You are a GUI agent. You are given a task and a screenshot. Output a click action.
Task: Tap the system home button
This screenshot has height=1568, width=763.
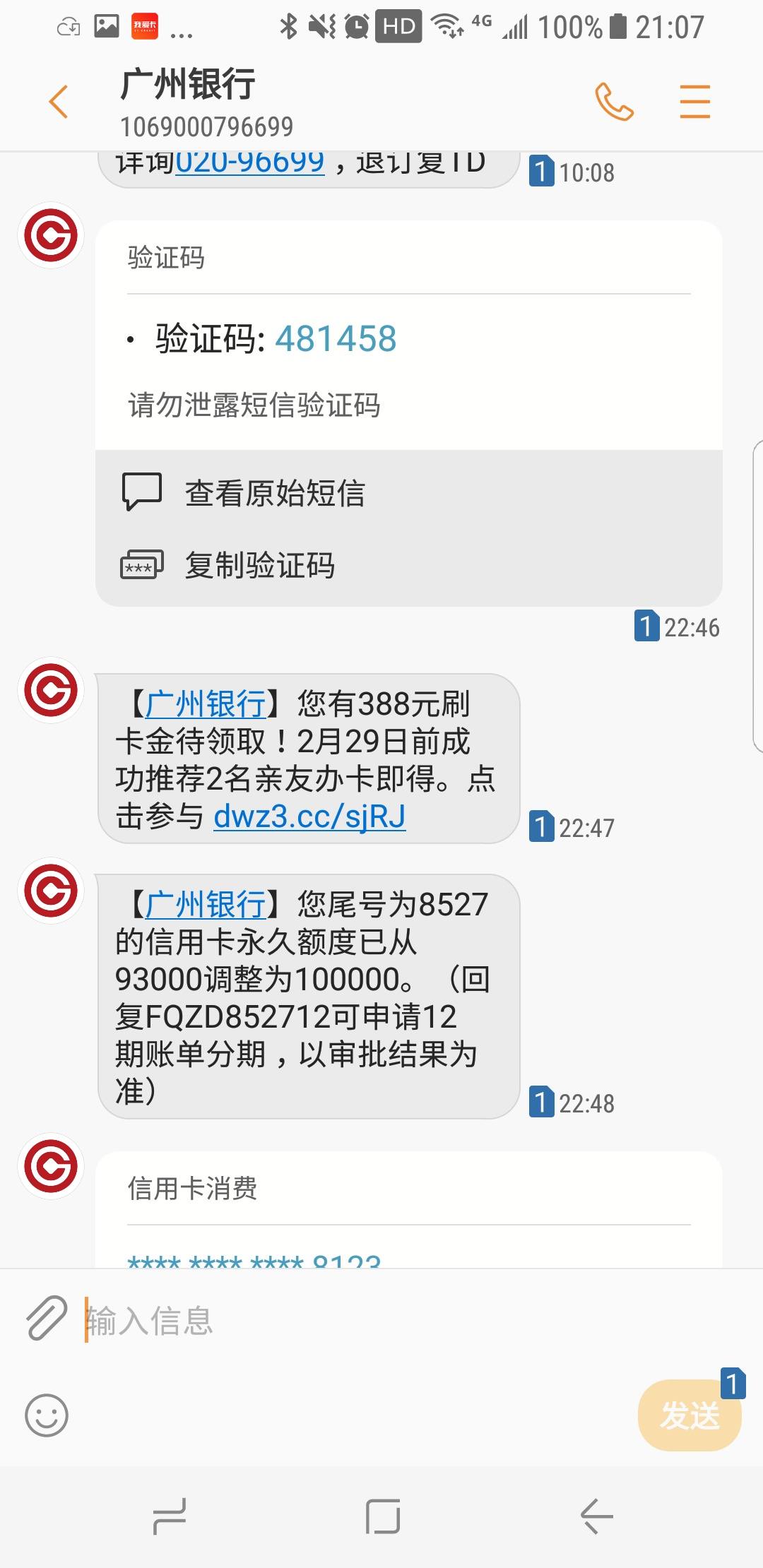coord(382,1516)
